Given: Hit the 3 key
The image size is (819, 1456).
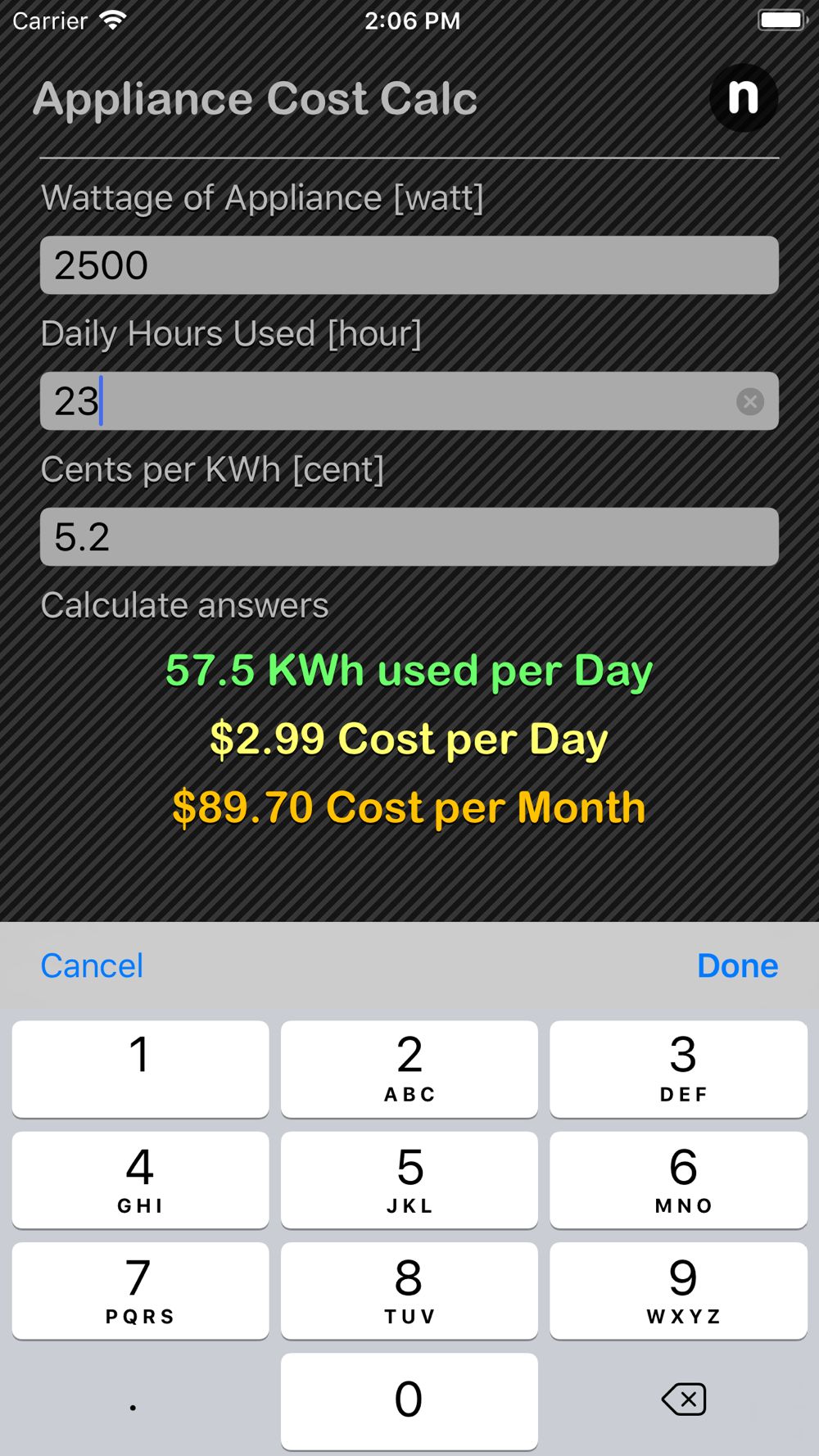Looking at the screenshot, I should tap(679, 1069).
